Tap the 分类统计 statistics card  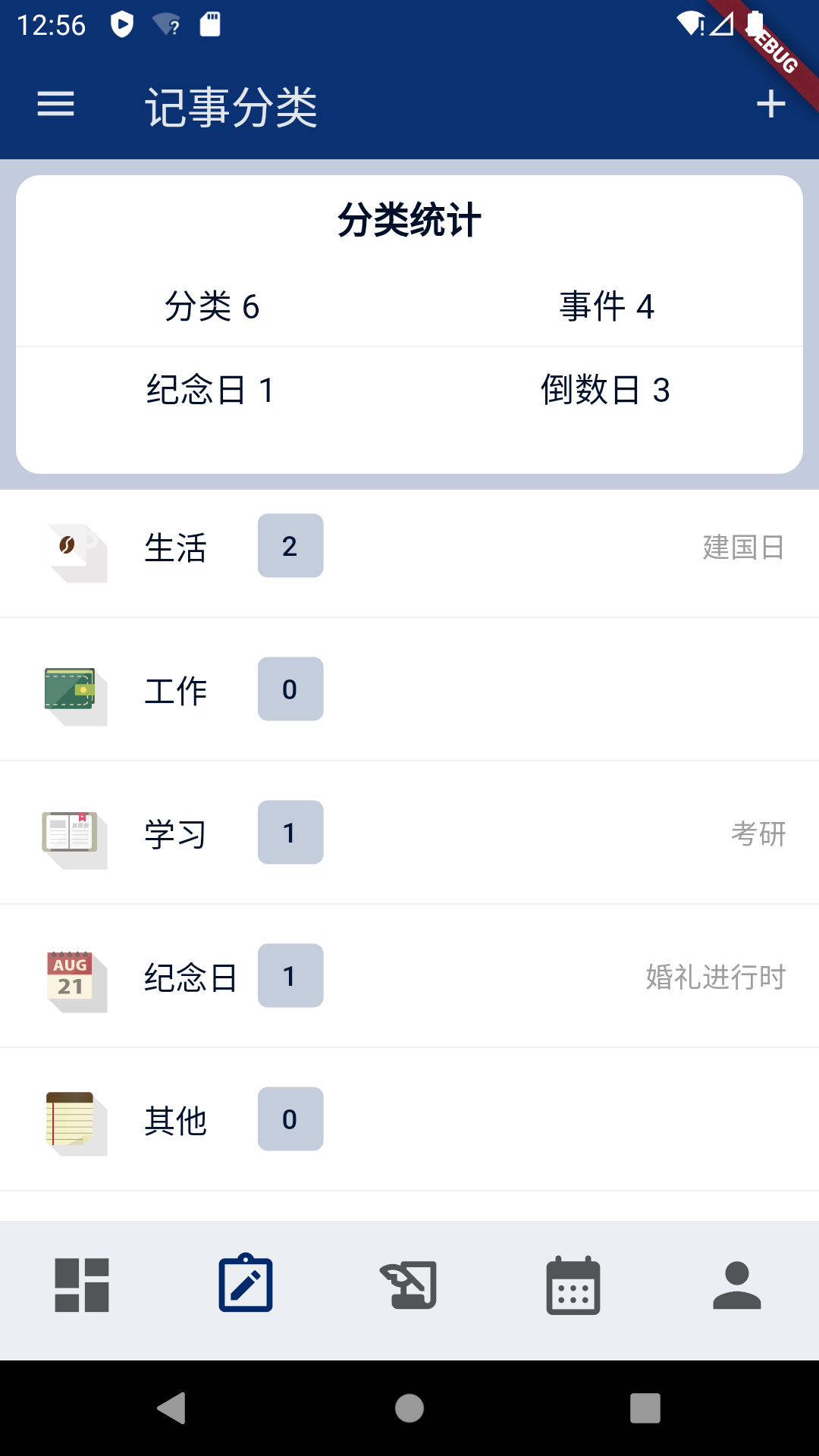click(x=409, y=322)
